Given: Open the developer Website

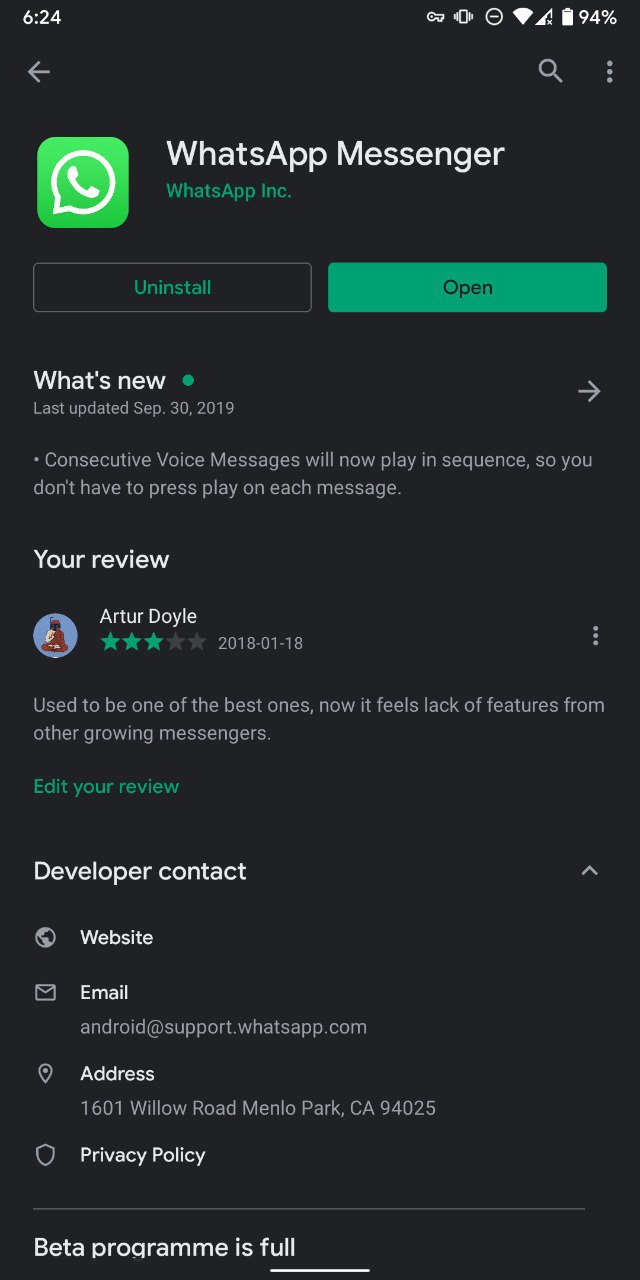Looking at the screenshot, I should [x=117, y=937].
